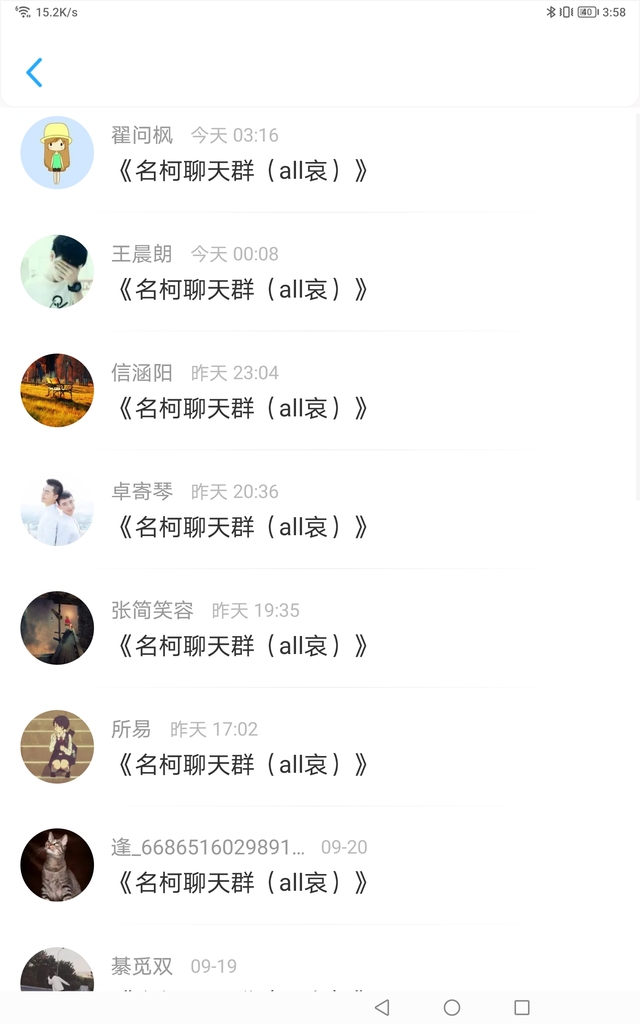The image size is (640, 1024).
Task: View 卓寄琴's profile avatar
Action: [57, 509]
